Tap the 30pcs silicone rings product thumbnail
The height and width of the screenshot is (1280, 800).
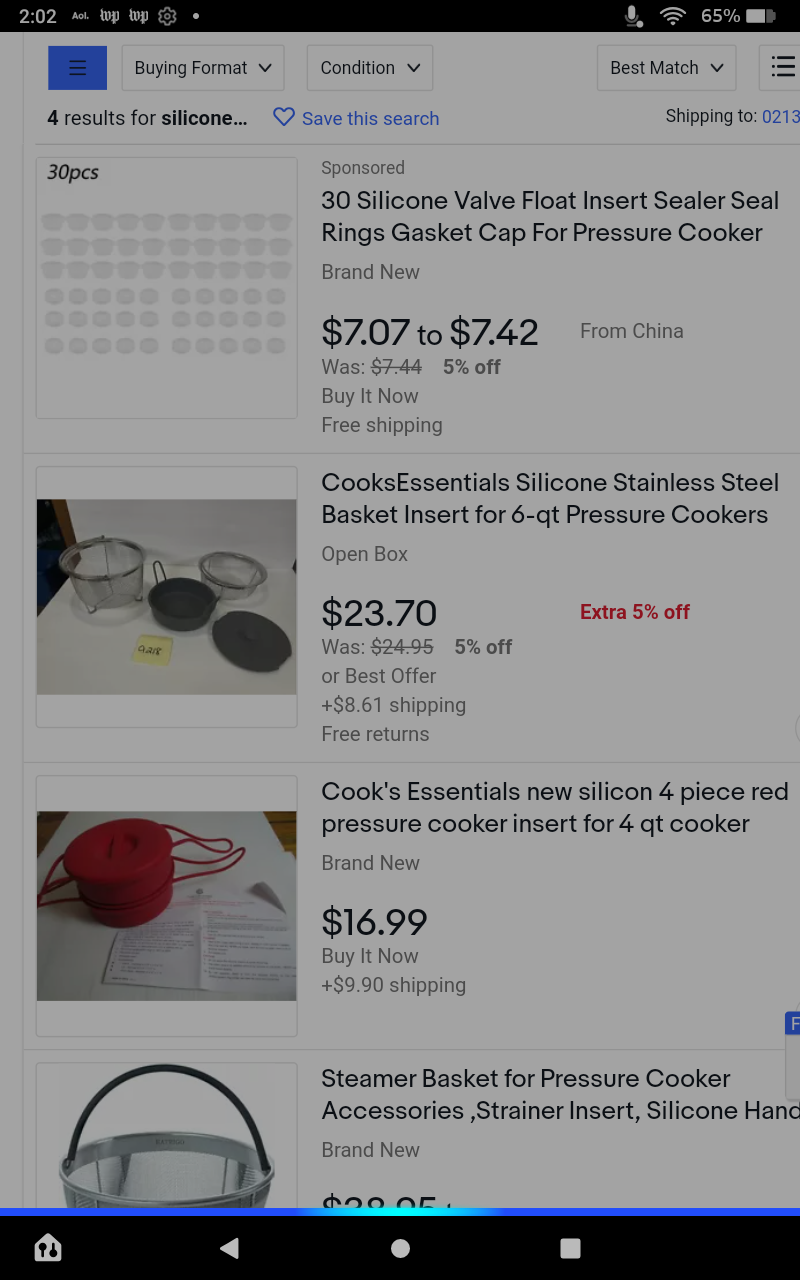166,287
